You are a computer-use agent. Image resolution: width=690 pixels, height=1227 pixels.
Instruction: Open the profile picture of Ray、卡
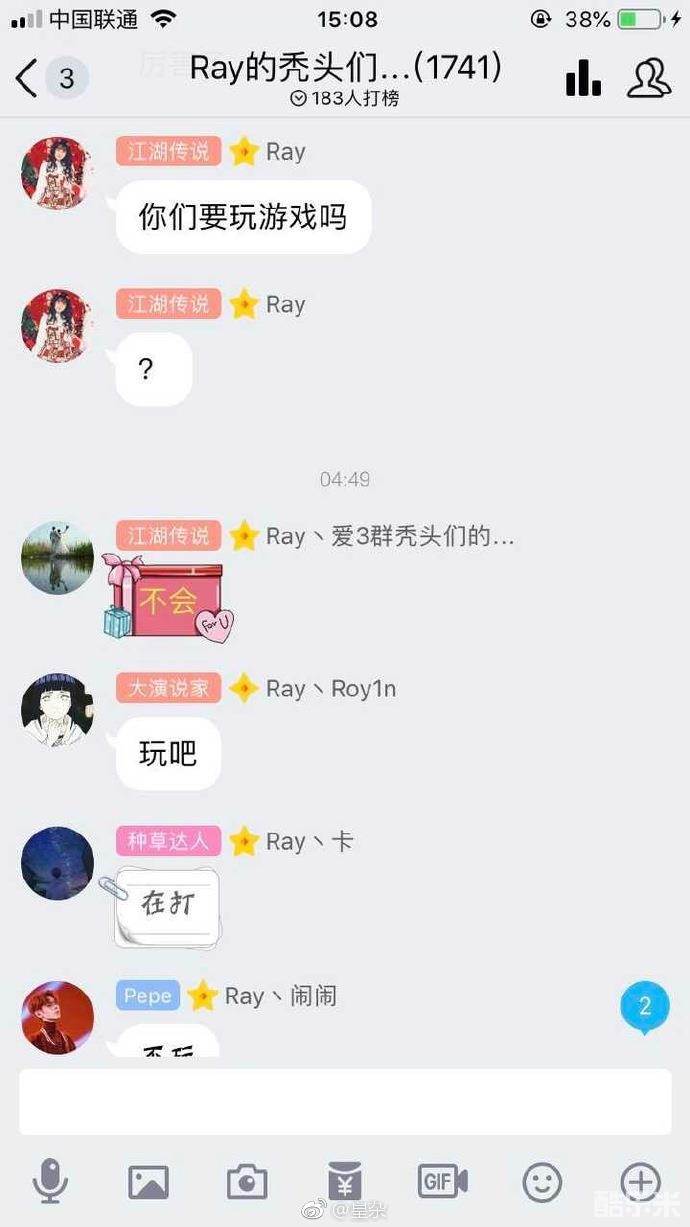coord(57,863)
